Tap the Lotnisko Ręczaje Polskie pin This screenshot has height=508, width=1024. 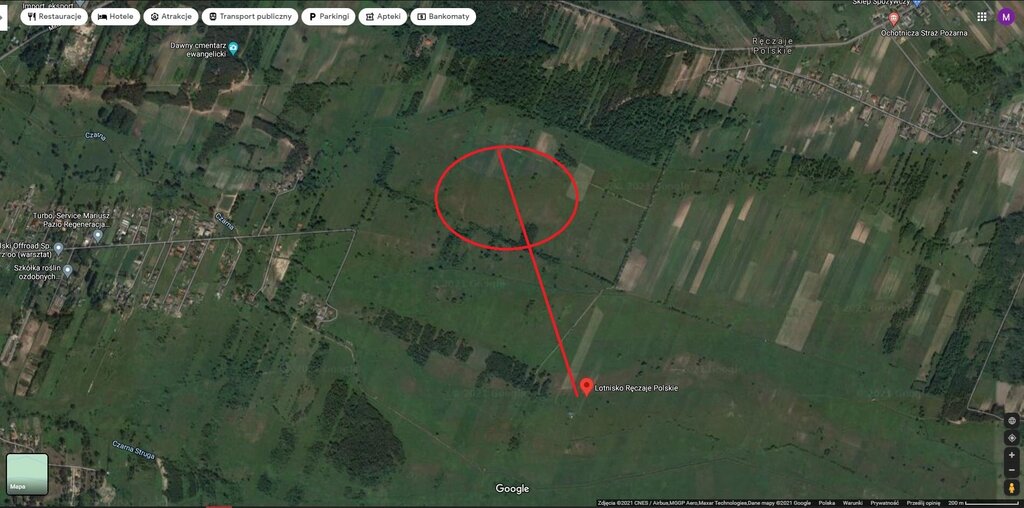586,385
